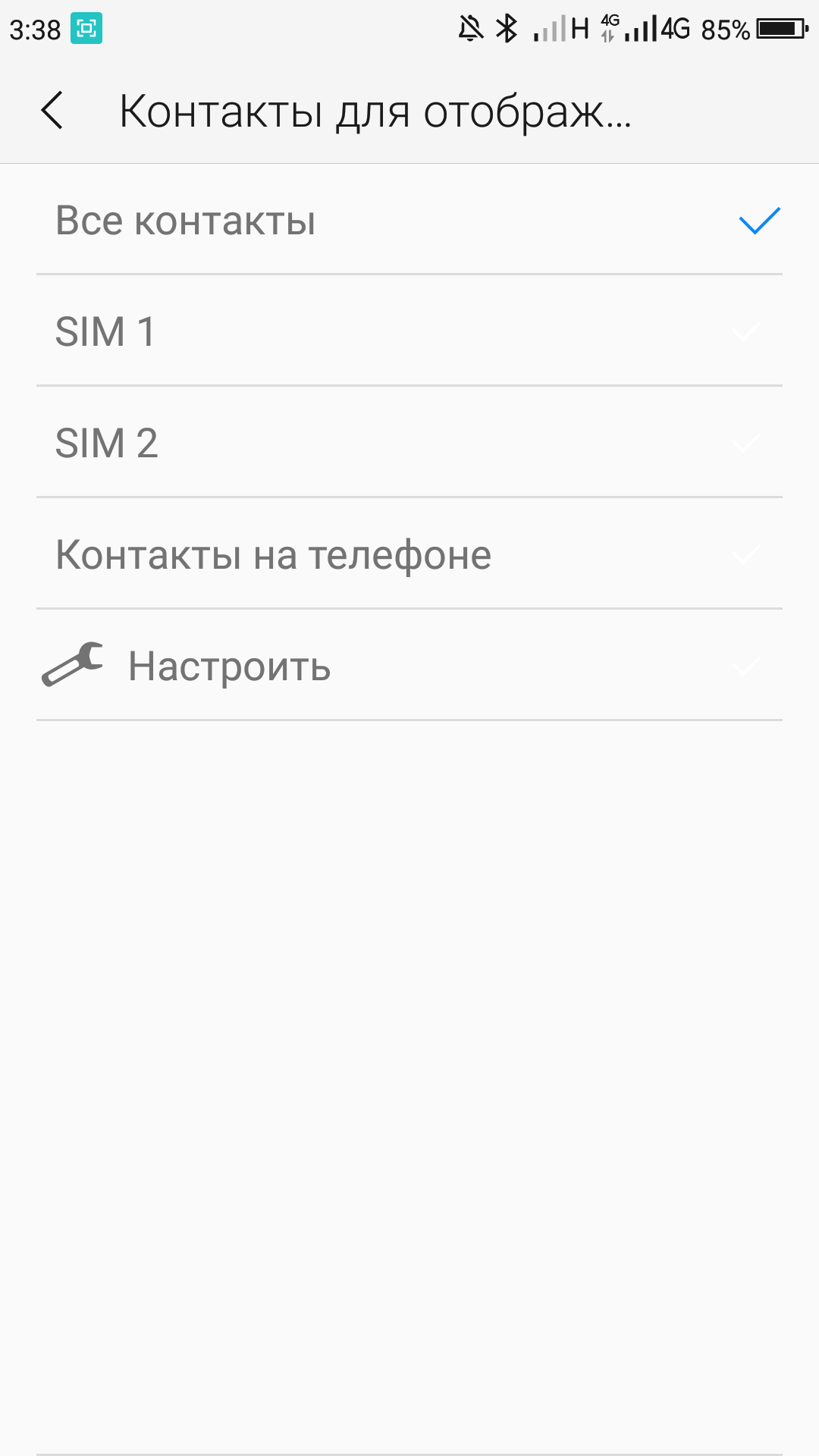Go back from the contacts display screen
The height and width of the screenshot is (1456, 819).
click(52, 111)
